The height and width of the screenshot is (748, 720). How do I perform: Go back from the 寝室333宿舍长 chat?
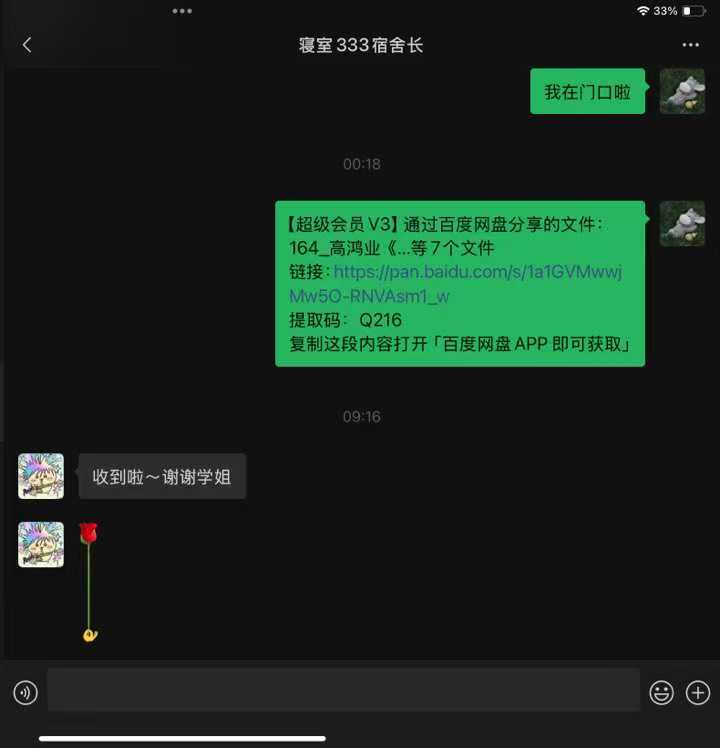[27, 45]
